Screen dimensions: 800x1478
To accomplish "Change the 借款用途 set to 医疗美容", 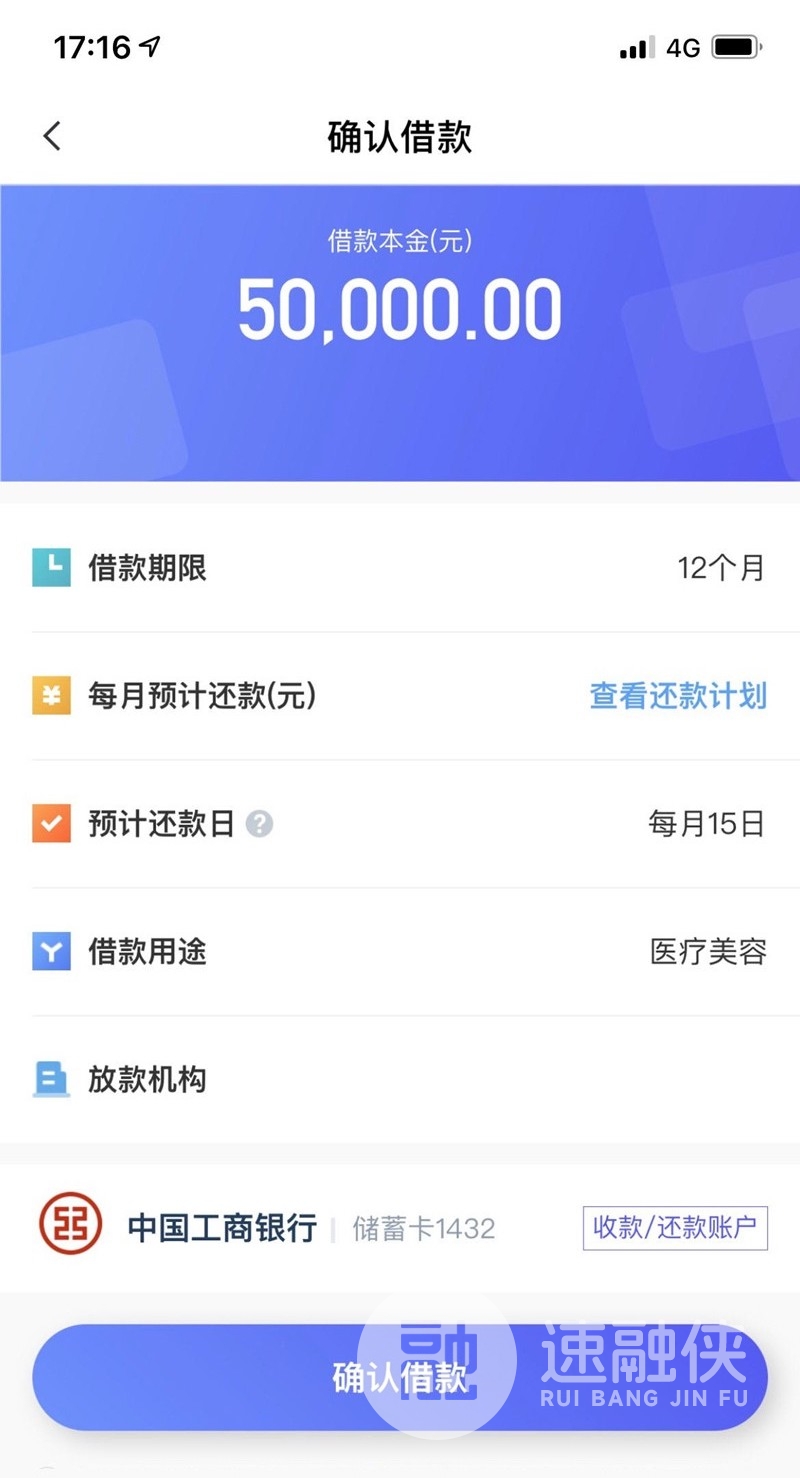I will coord(400,952).
